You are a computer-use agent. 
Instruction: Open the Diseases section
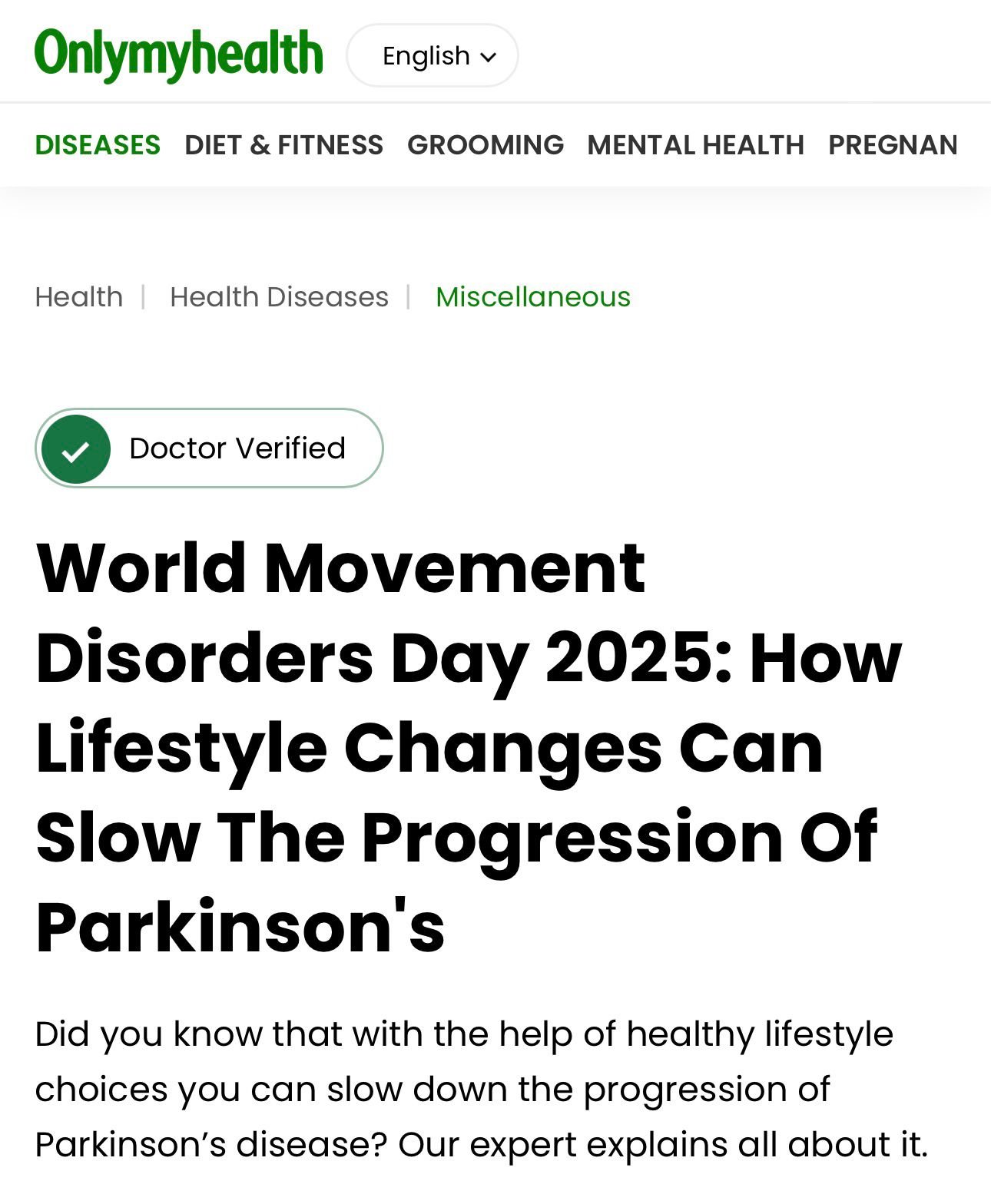[98, 145]
